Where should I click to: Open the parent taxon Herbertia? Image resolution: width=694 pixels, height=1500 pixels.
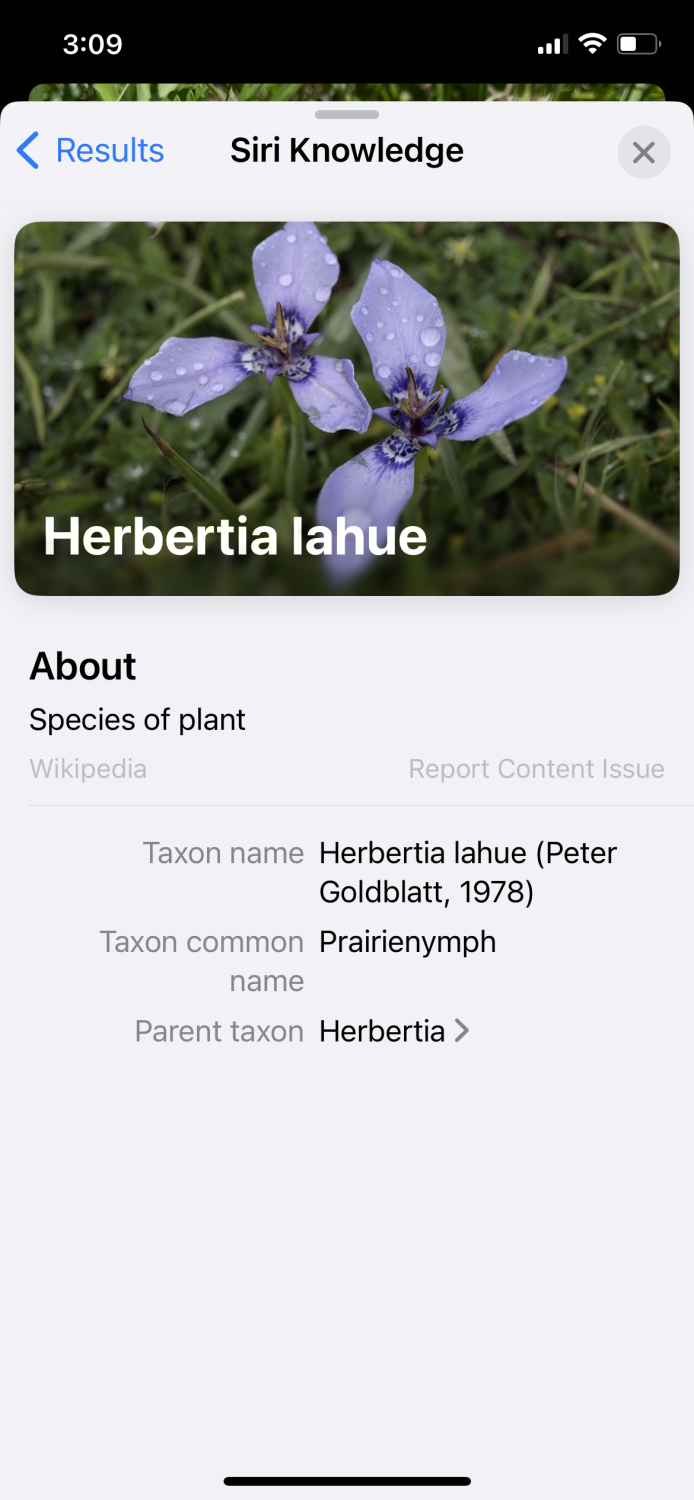pos(394,1031)
